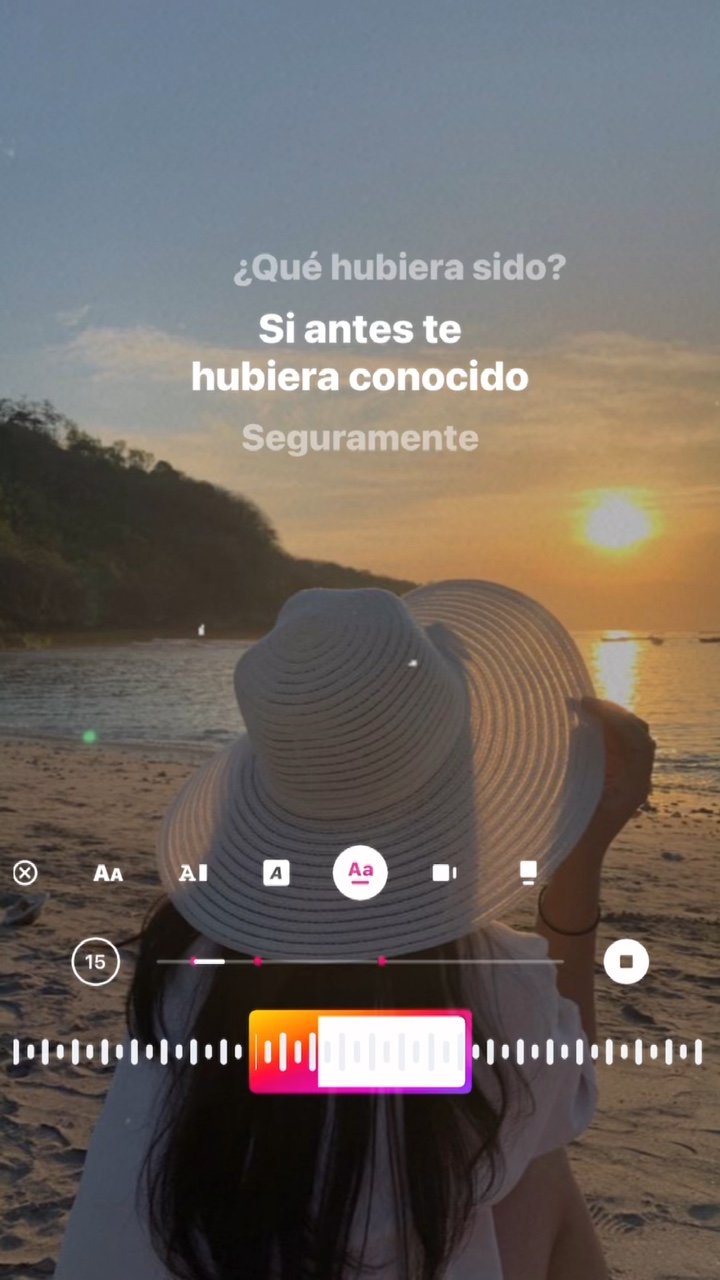The image size is (720, 1280).
Task: Open the 15-second duration selector
Action: coord(96,961)
